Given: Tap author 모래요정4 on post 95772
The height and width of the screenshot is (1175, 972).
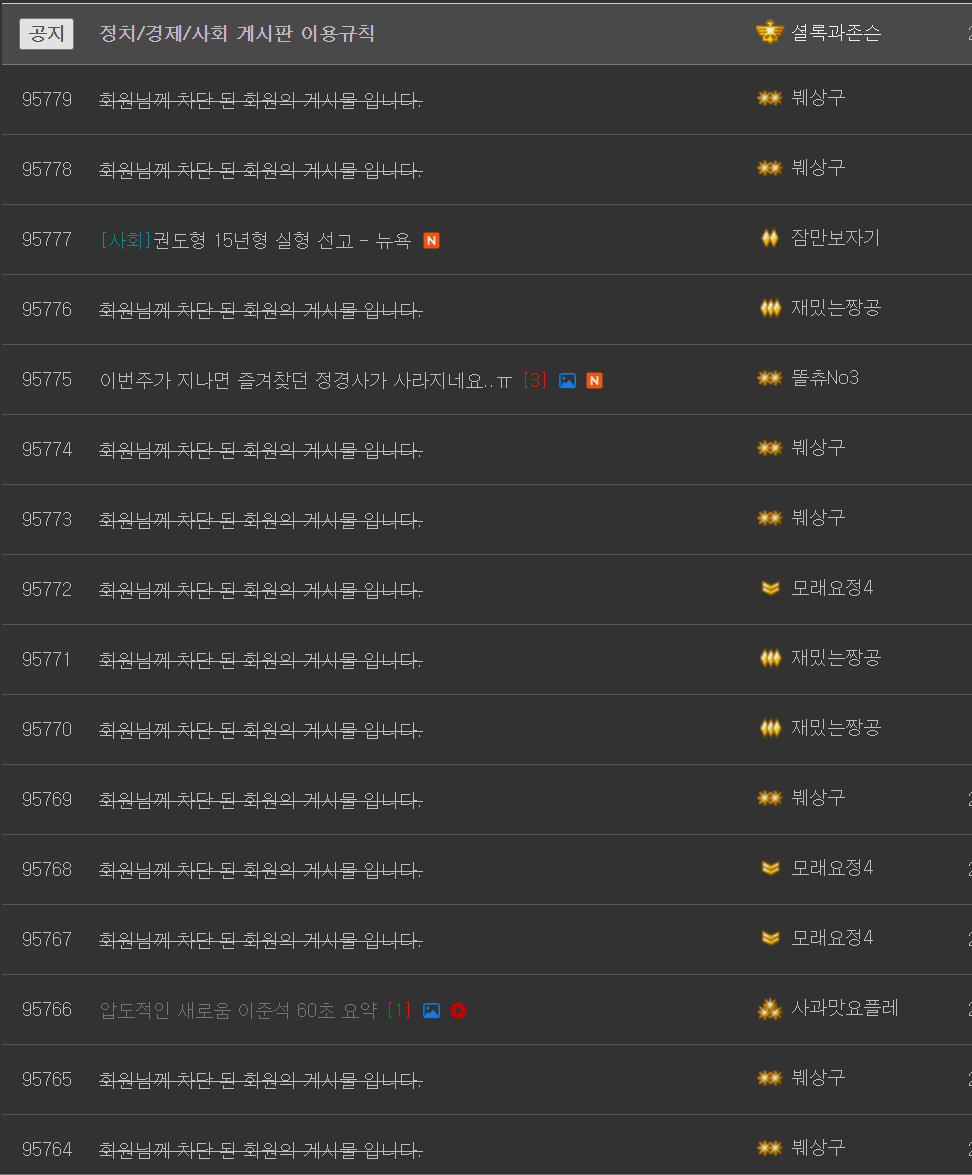Looking at the screenshot, I should [832, 588].
